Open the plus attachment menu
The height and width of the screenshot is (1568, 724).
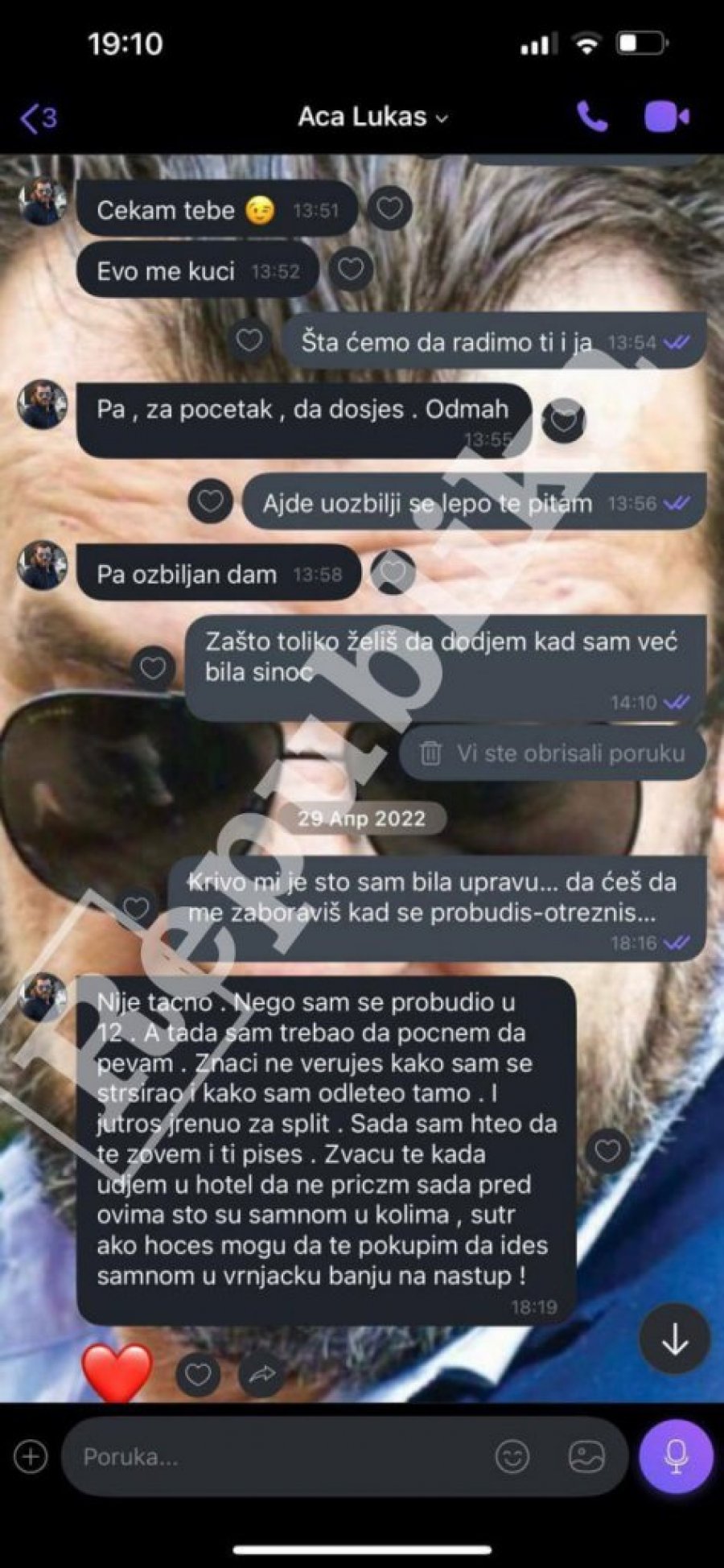(x=31, y=1456)
